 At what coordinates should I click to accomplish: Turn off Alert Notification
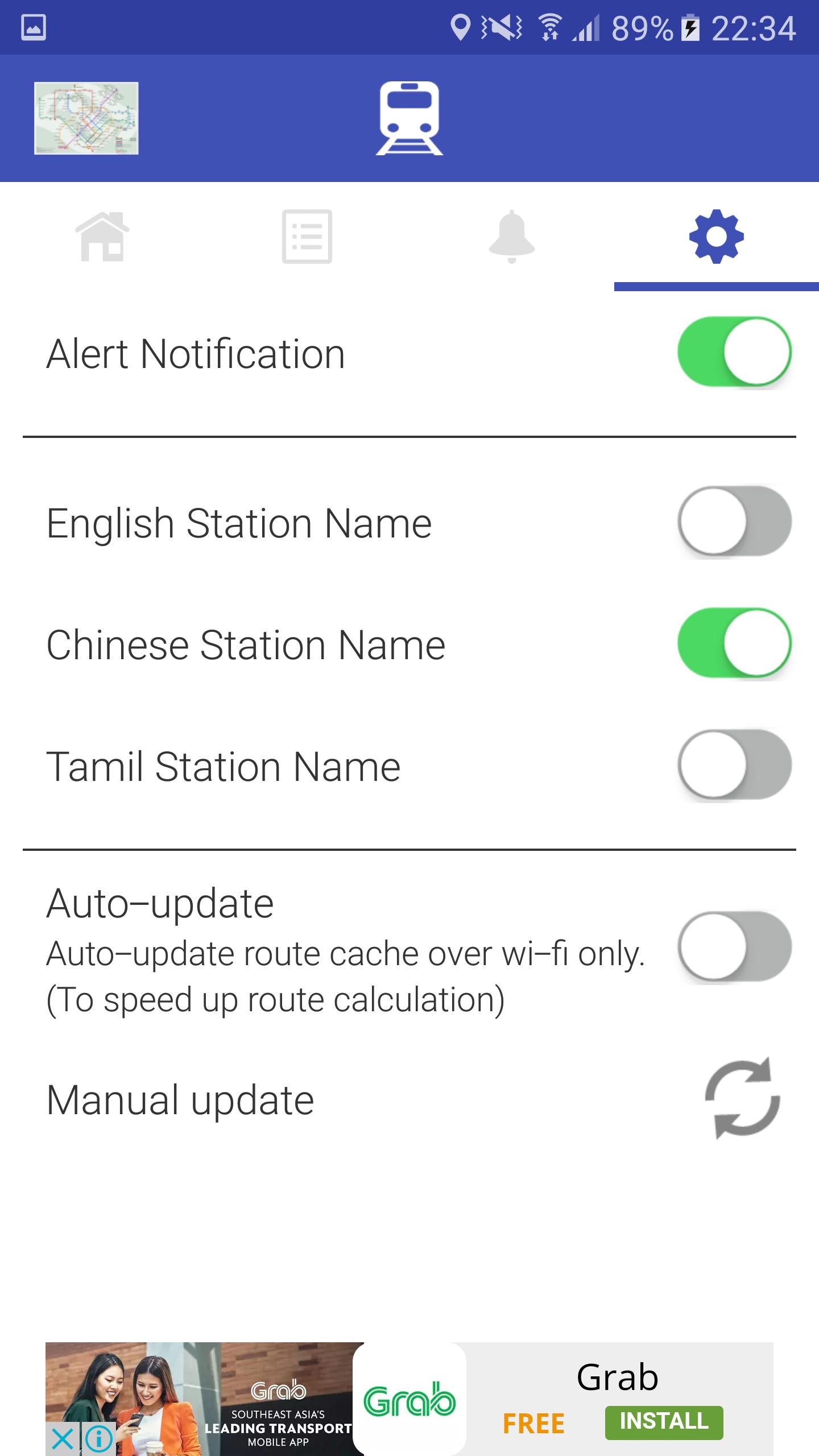[x=734, y=352]
